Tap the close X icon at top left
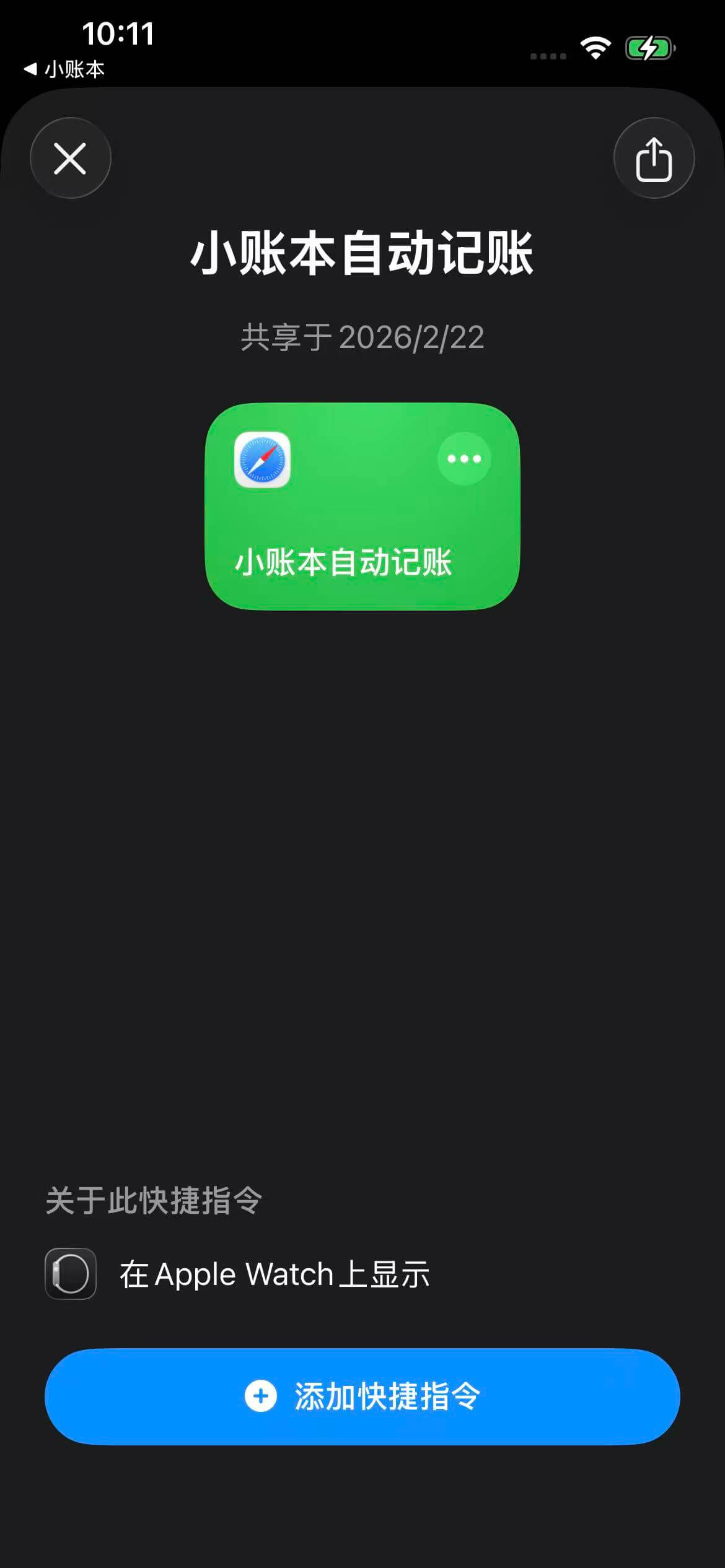This screenshot has width=725, height=1568. coord(70,158)
